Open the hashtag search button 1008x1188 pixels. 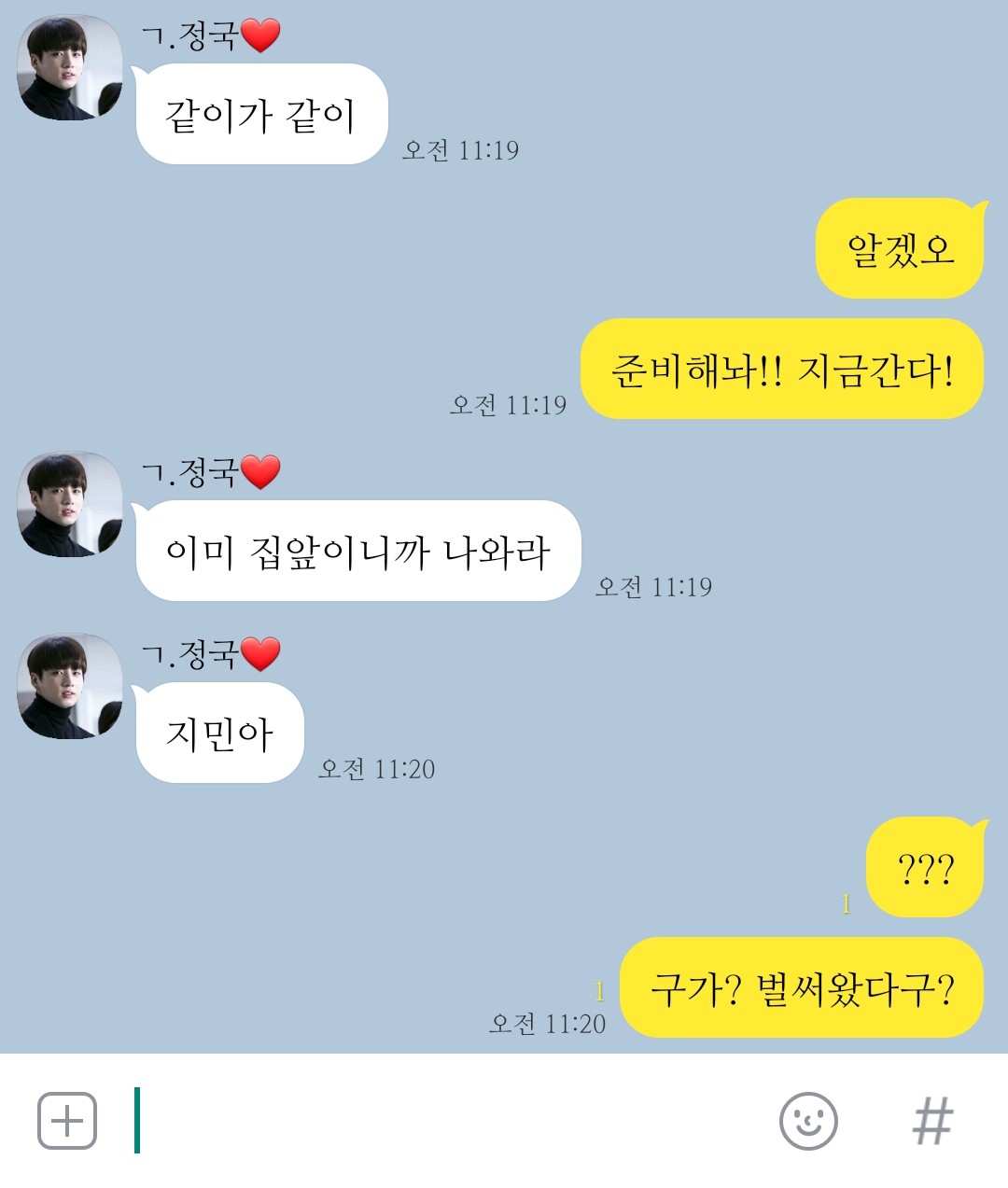pos(932,1120)
